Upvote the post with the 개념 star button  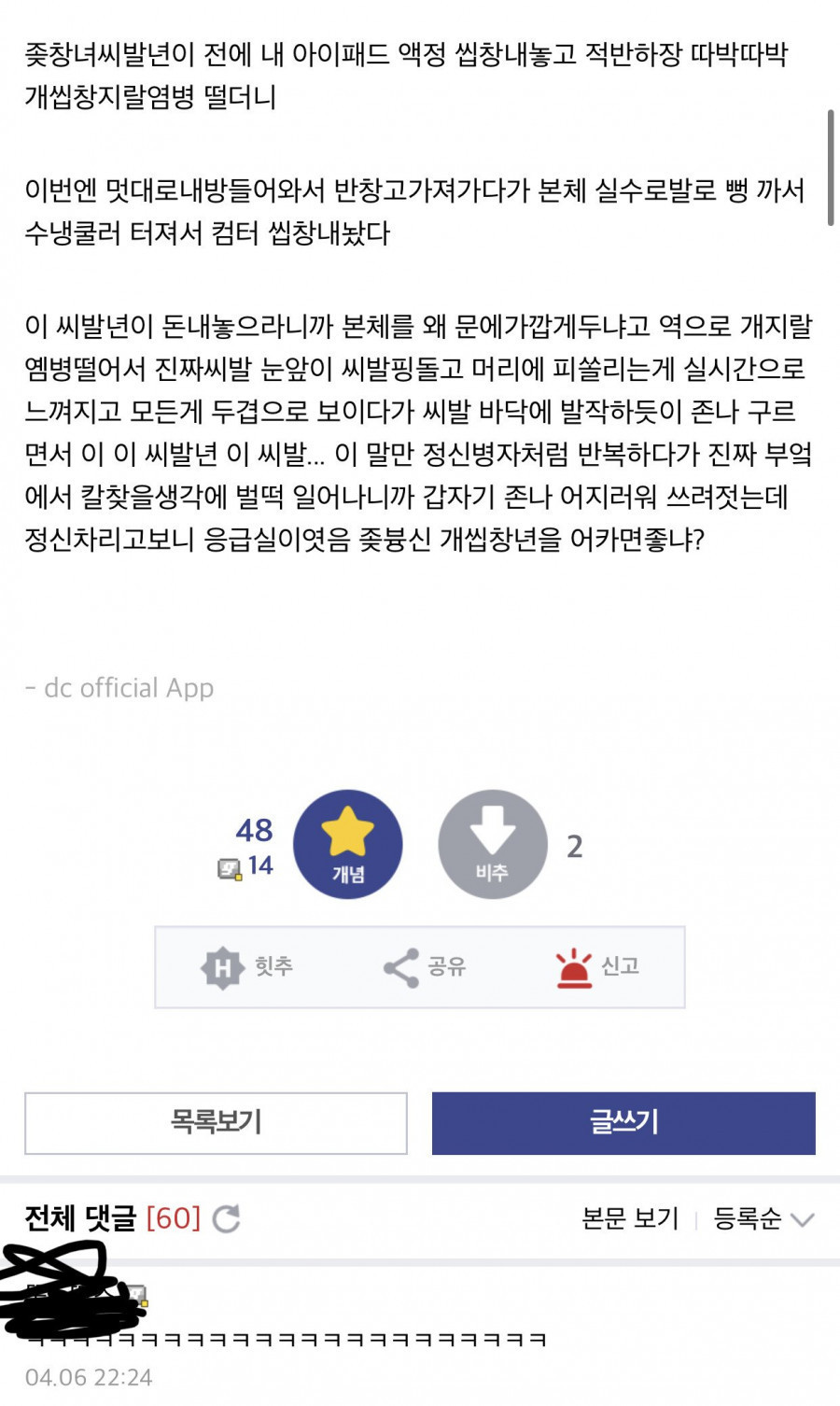pyautogui.click(x=347, y=844)
